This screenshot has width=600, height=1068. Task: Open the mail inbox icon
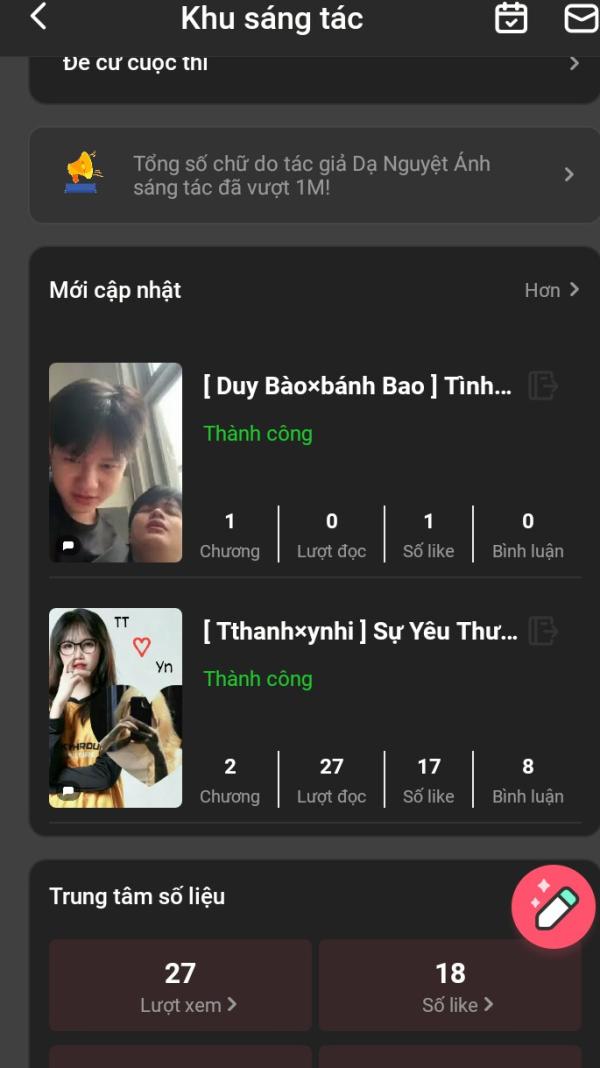point(581,18)
